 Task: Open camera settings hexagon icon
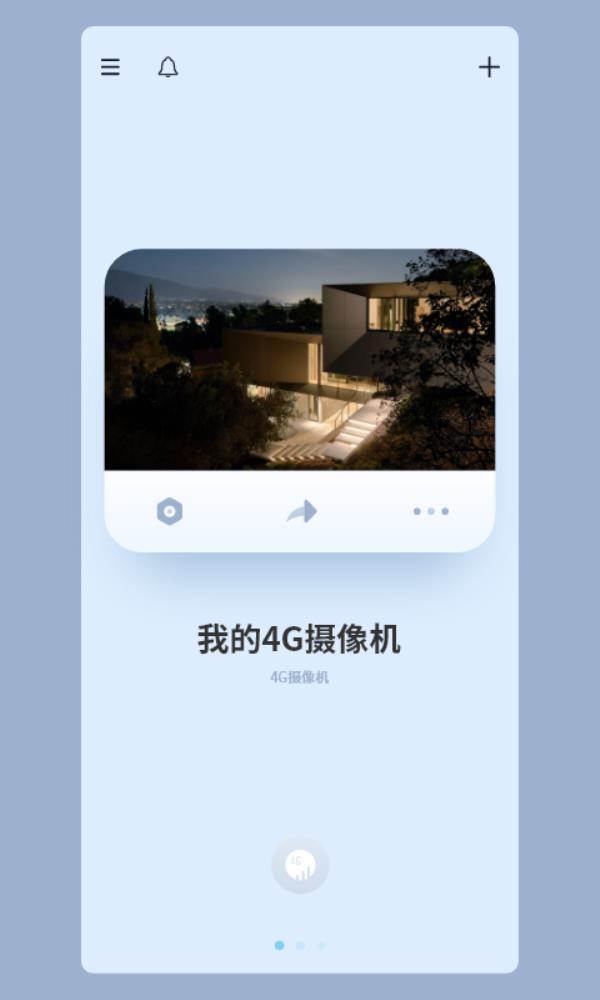click(x=170, y=511)
